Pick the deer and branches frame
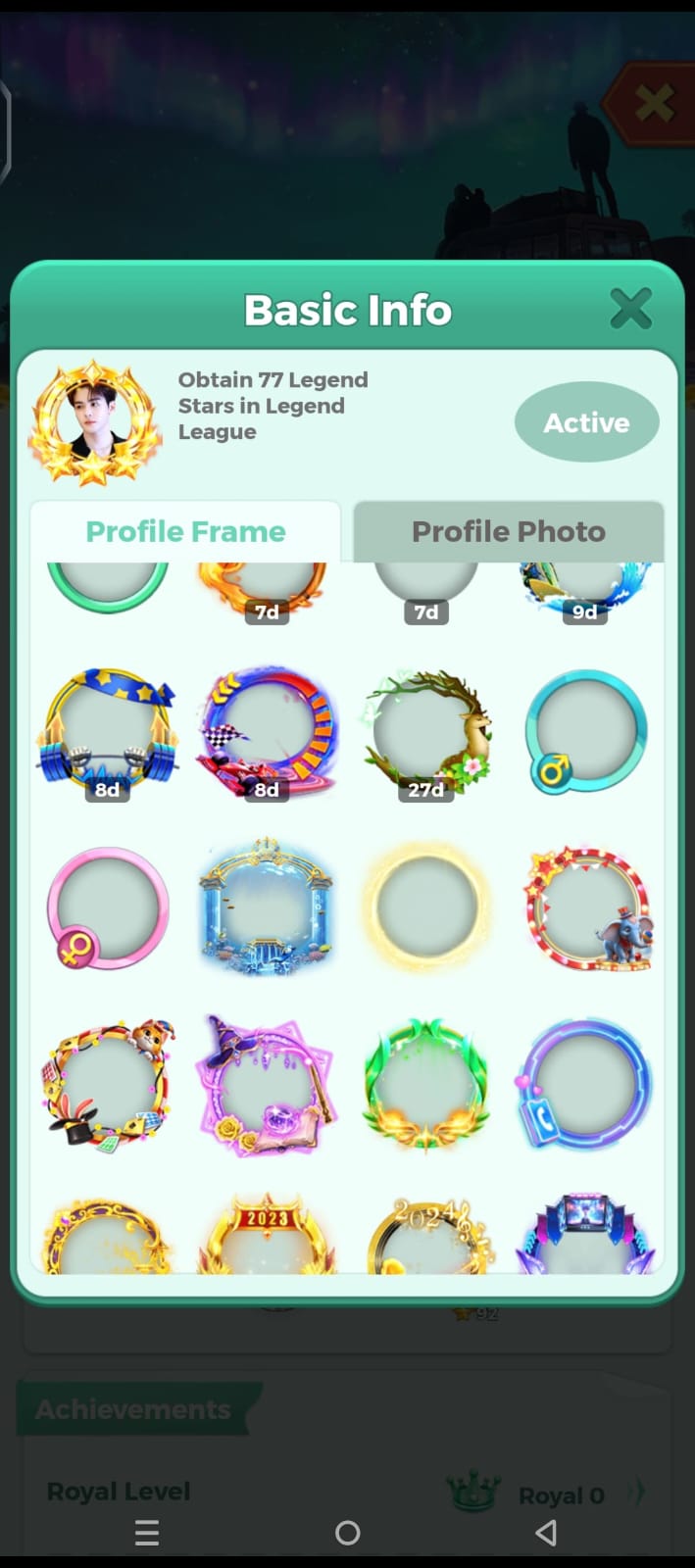This screenshot has height=1568, width=695. point(426,732)
